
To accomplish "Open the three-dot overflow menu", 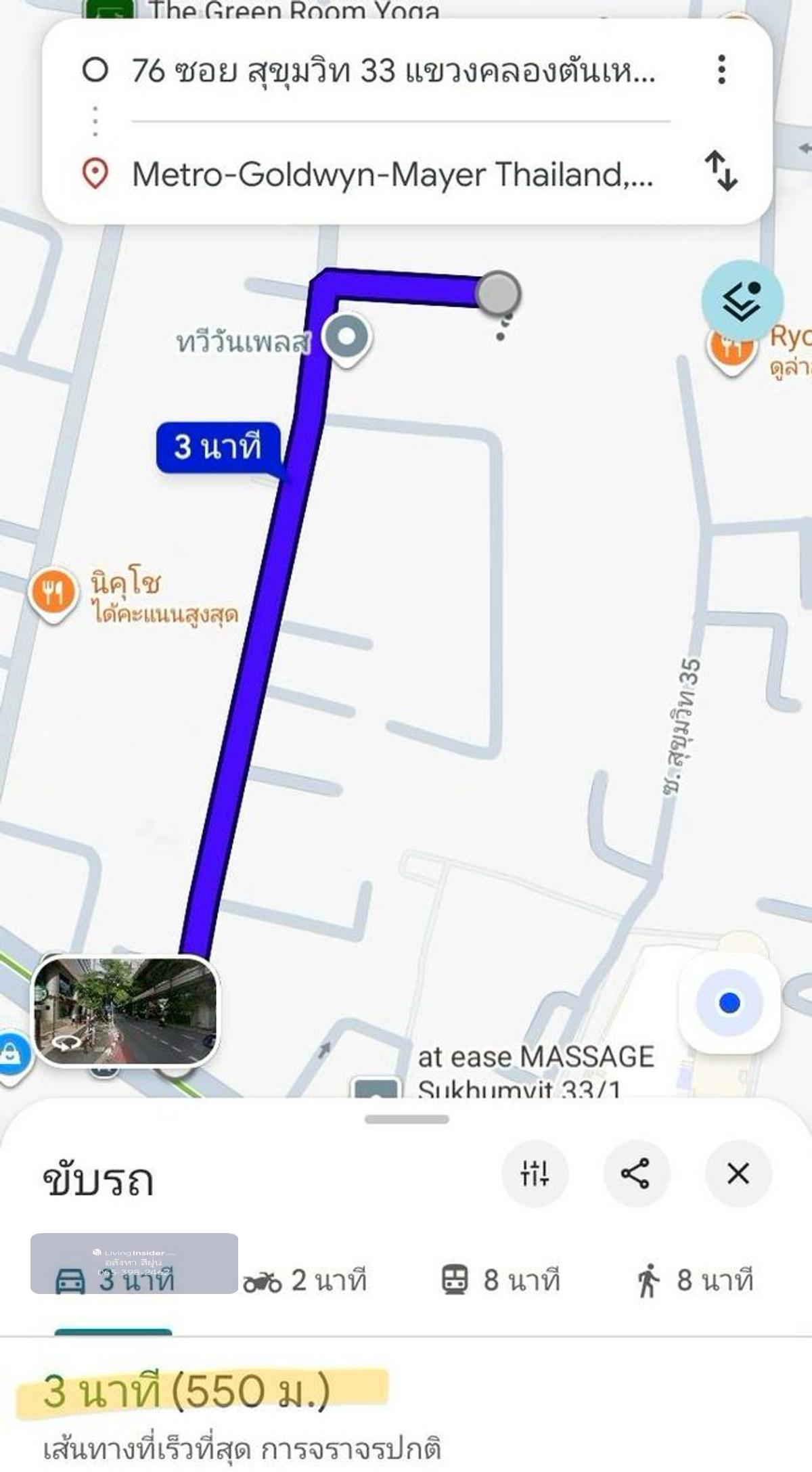I will 722,70.
